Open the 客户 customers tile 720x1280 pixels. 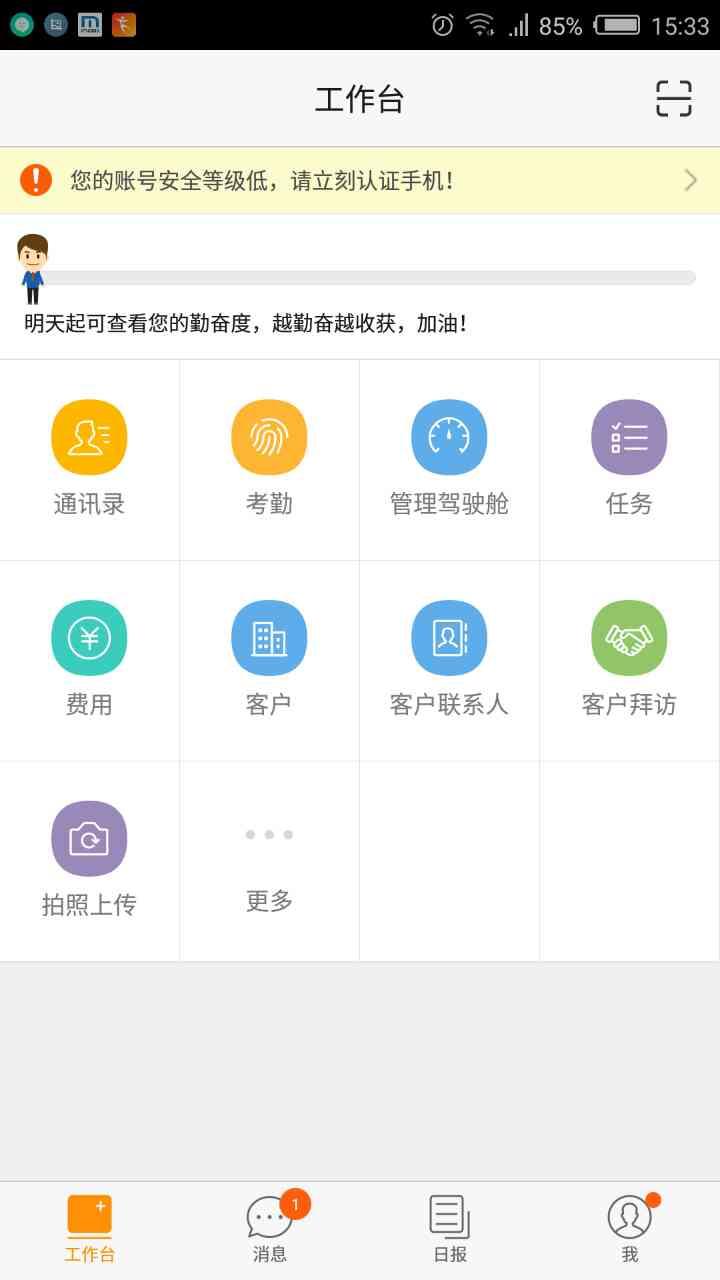(269, 659)
